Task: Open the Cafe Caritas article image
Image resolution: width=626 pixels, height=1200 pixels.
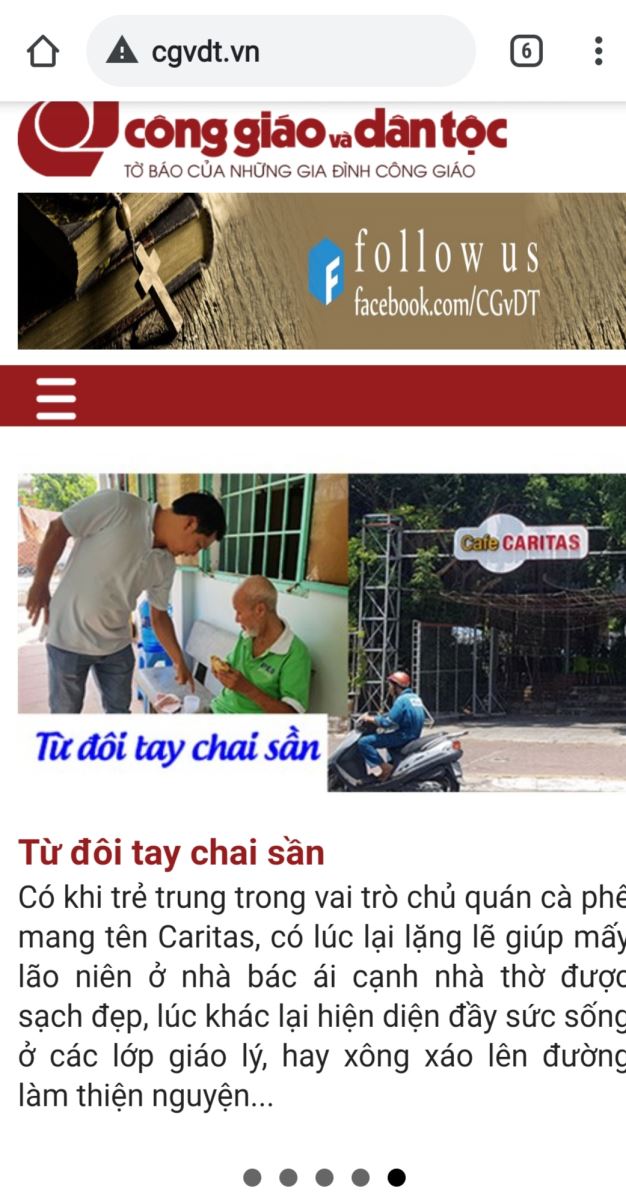Action: (321, 632)
